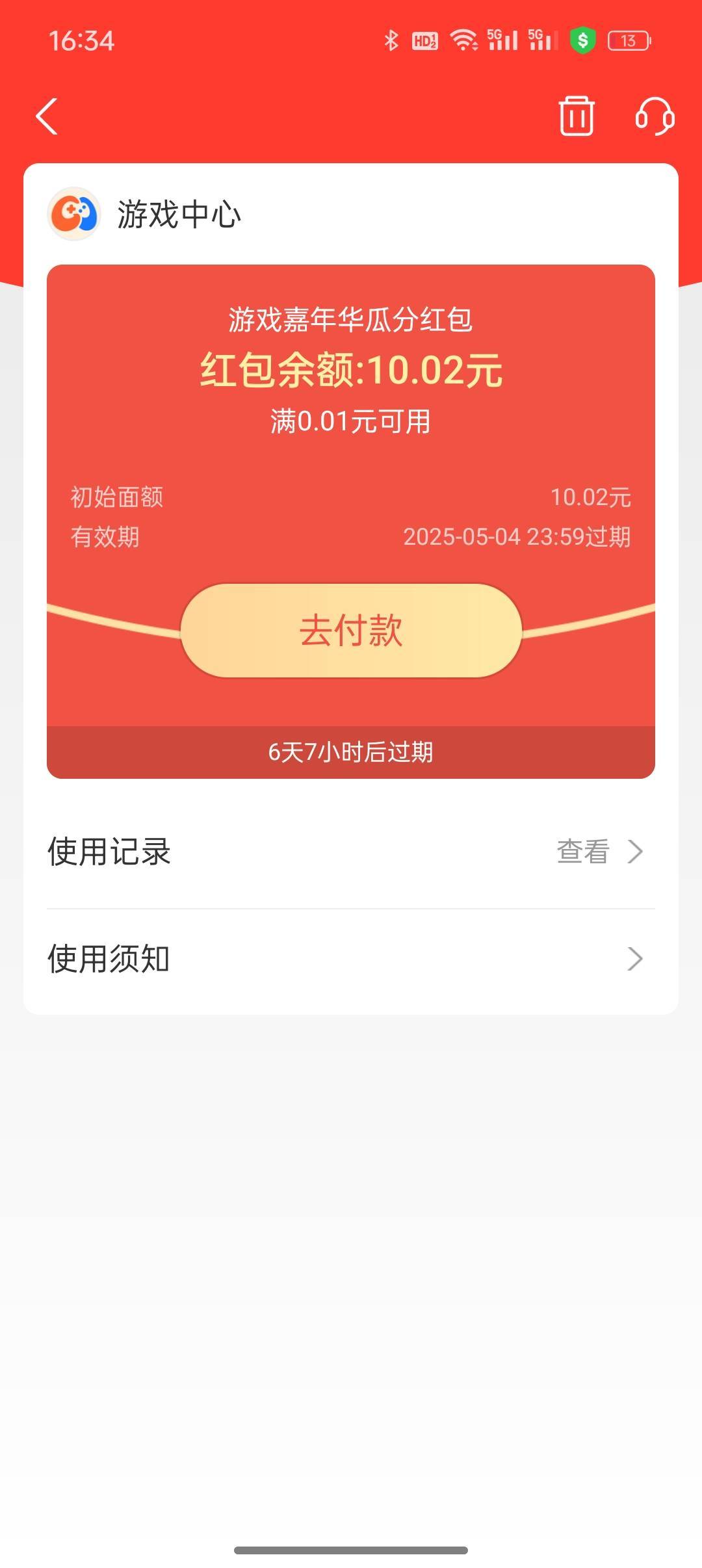The width and height of the screenshot is (702, 1568).
Task: Open 使用记录 to view usage records
Action: [x=351, y=852]
